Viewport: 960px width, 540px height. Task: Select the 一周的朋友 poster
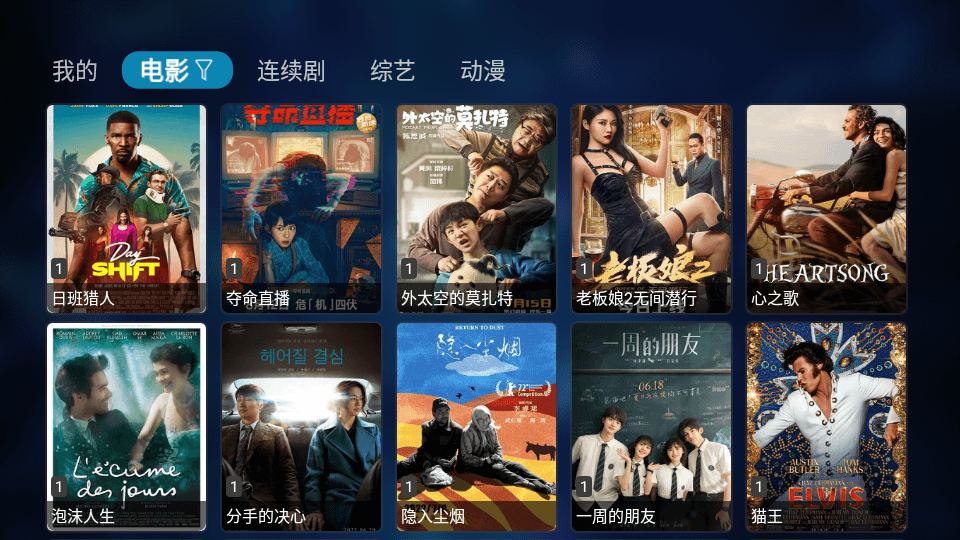coord(652,427)
